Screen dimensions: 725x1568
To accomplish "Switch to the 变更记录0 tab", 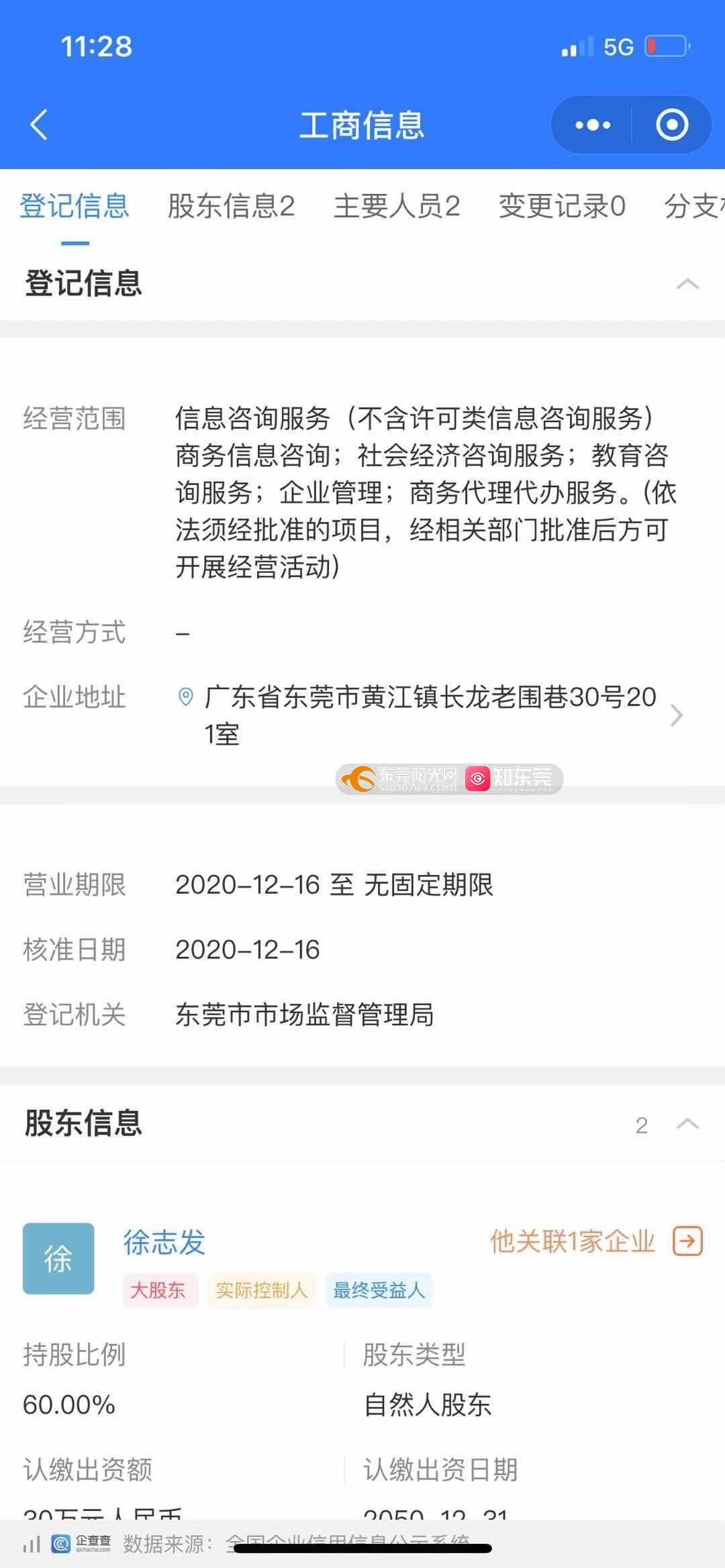I will 562,206.
